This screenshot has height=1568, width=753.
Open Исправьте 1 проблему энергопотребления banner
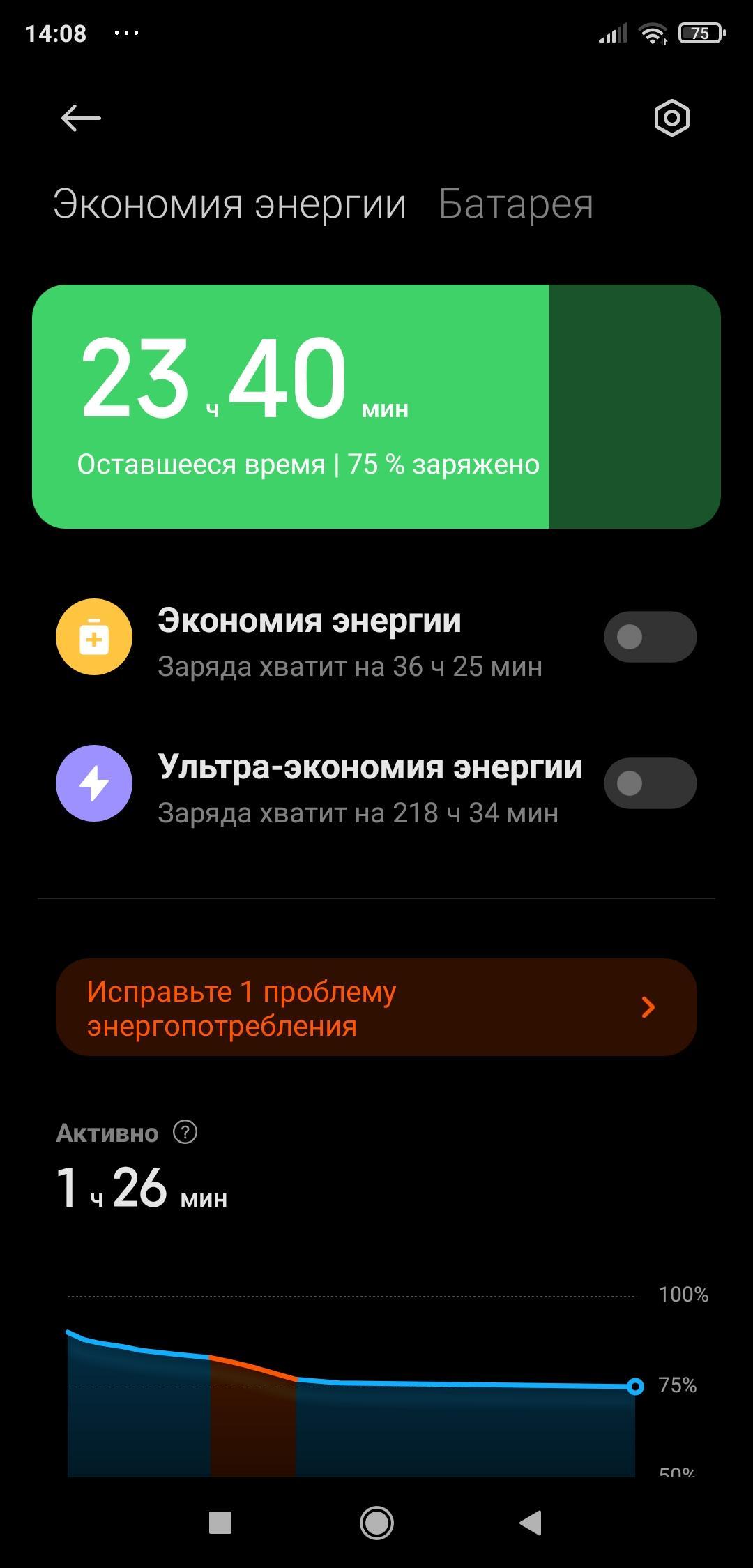coord(376,1007)
